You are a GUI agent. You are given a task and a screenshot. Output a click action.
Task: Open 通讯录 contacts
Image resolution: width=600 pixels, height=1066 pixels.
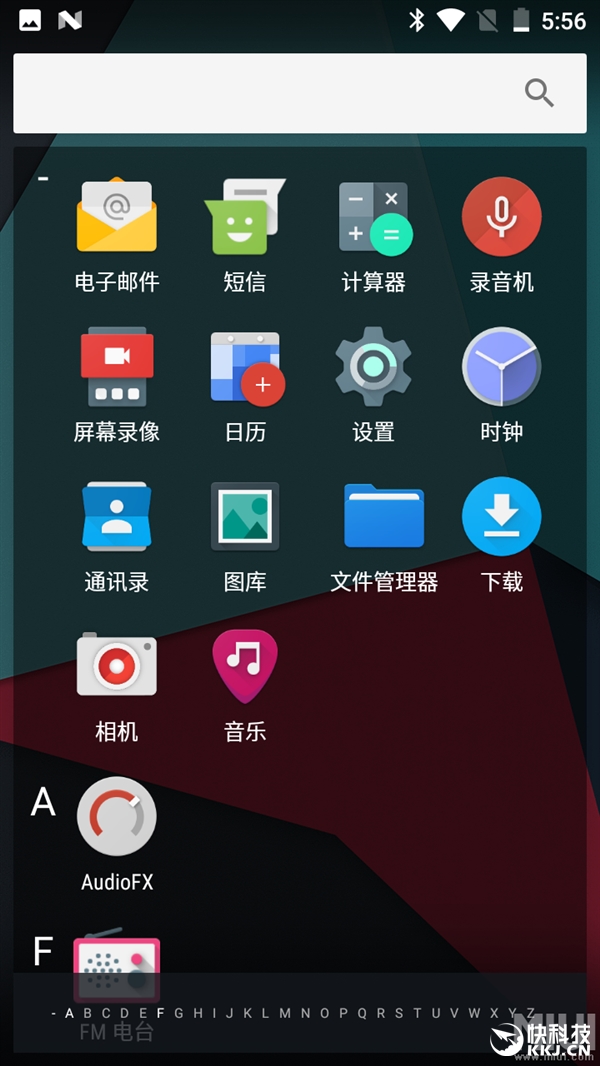click(117, 517)
